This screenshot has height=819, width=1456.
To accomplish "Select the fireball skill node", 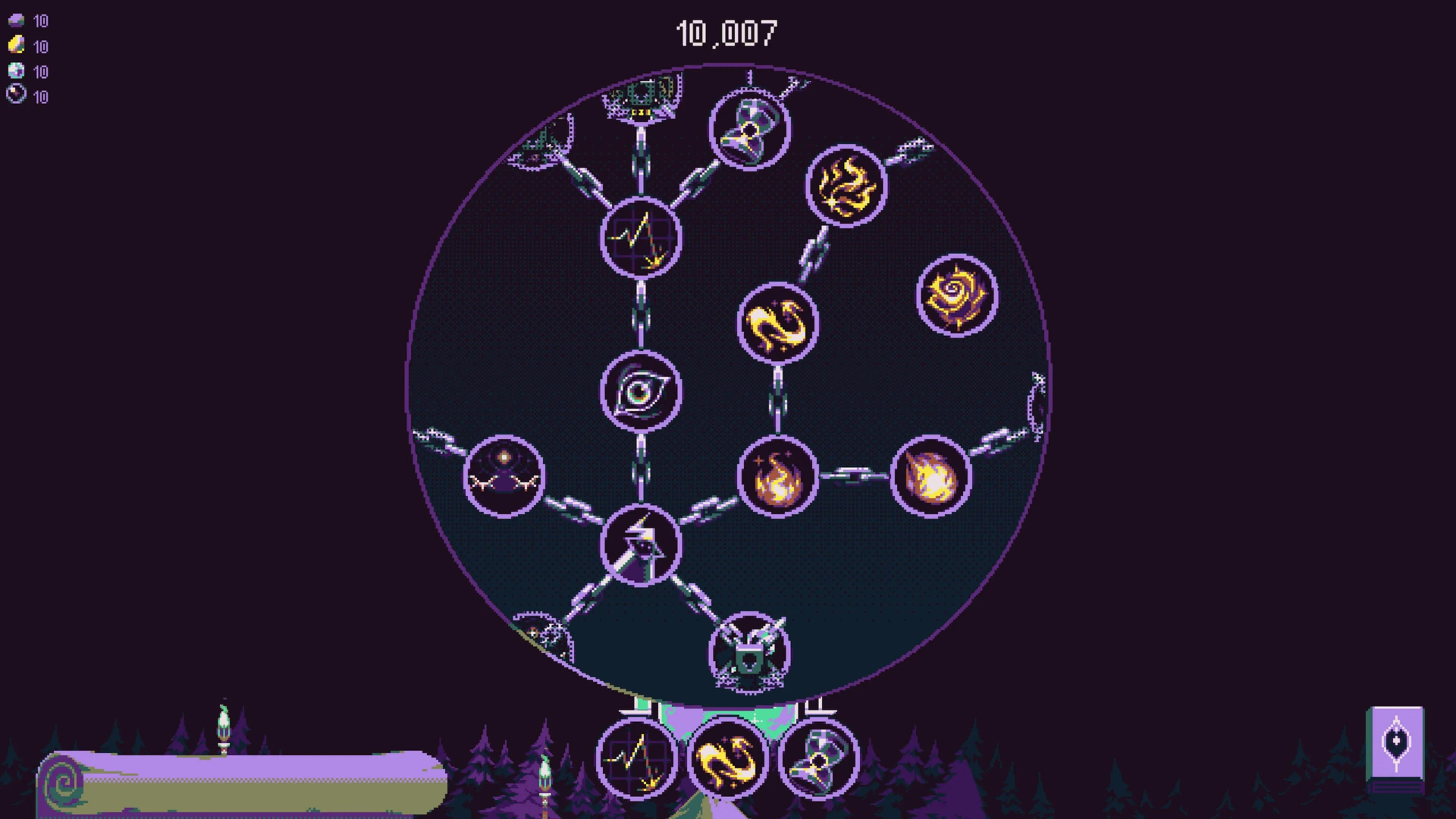I will 931,477.
